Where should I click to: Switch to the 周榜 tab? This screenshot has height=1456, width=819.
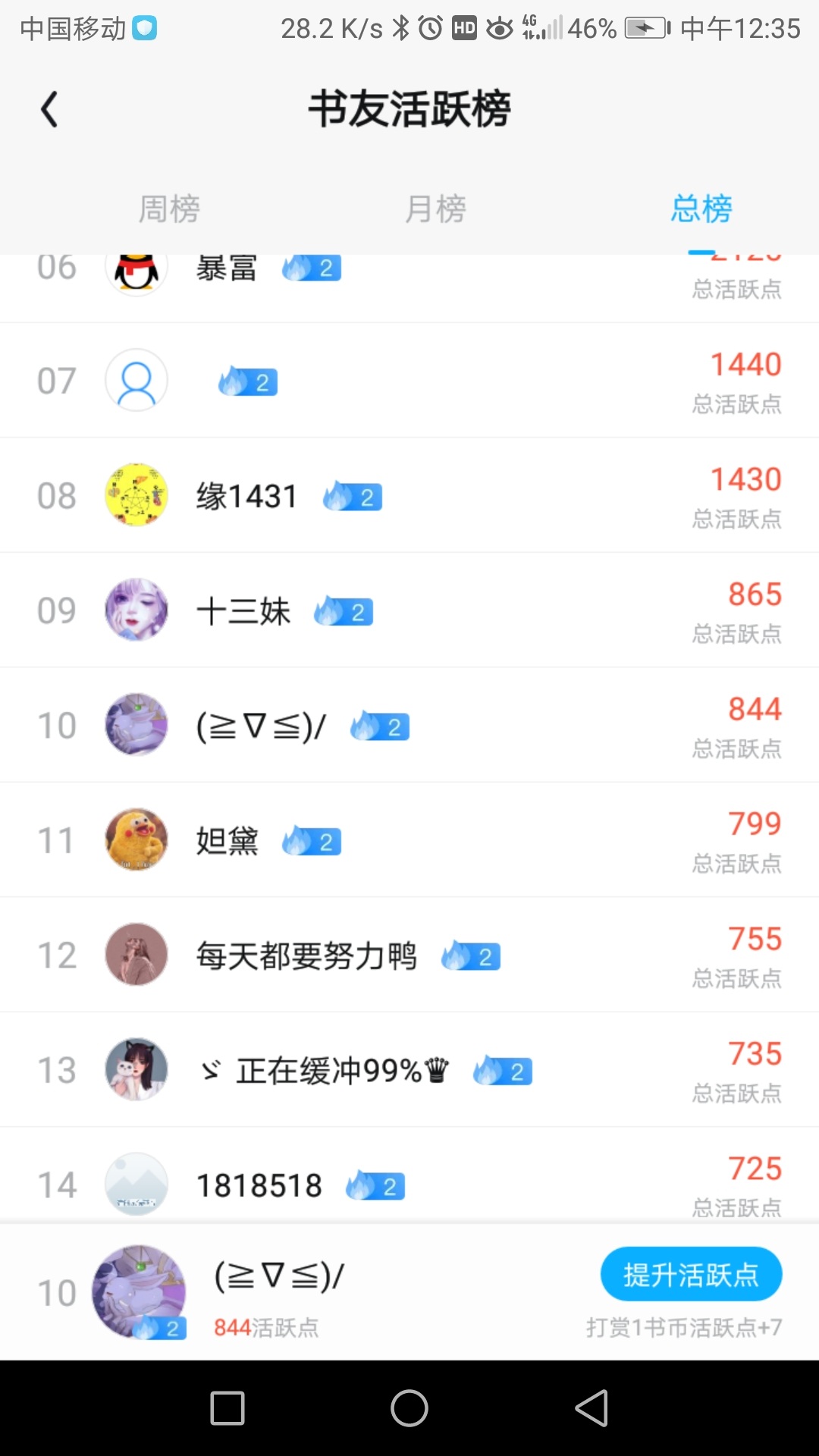click(169, 209)
